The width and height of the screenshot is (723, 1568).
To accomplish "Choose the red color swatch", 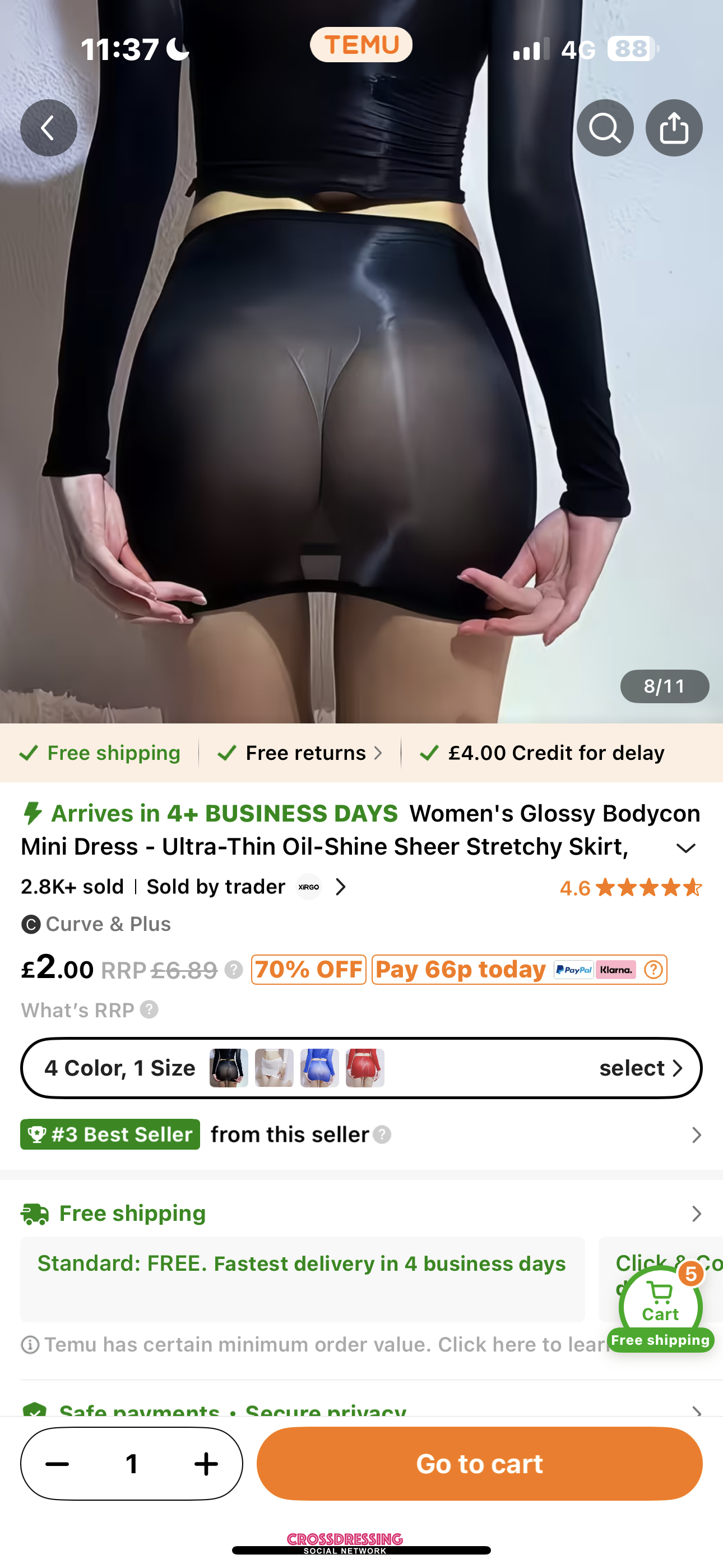I will tap(365, 1068).
